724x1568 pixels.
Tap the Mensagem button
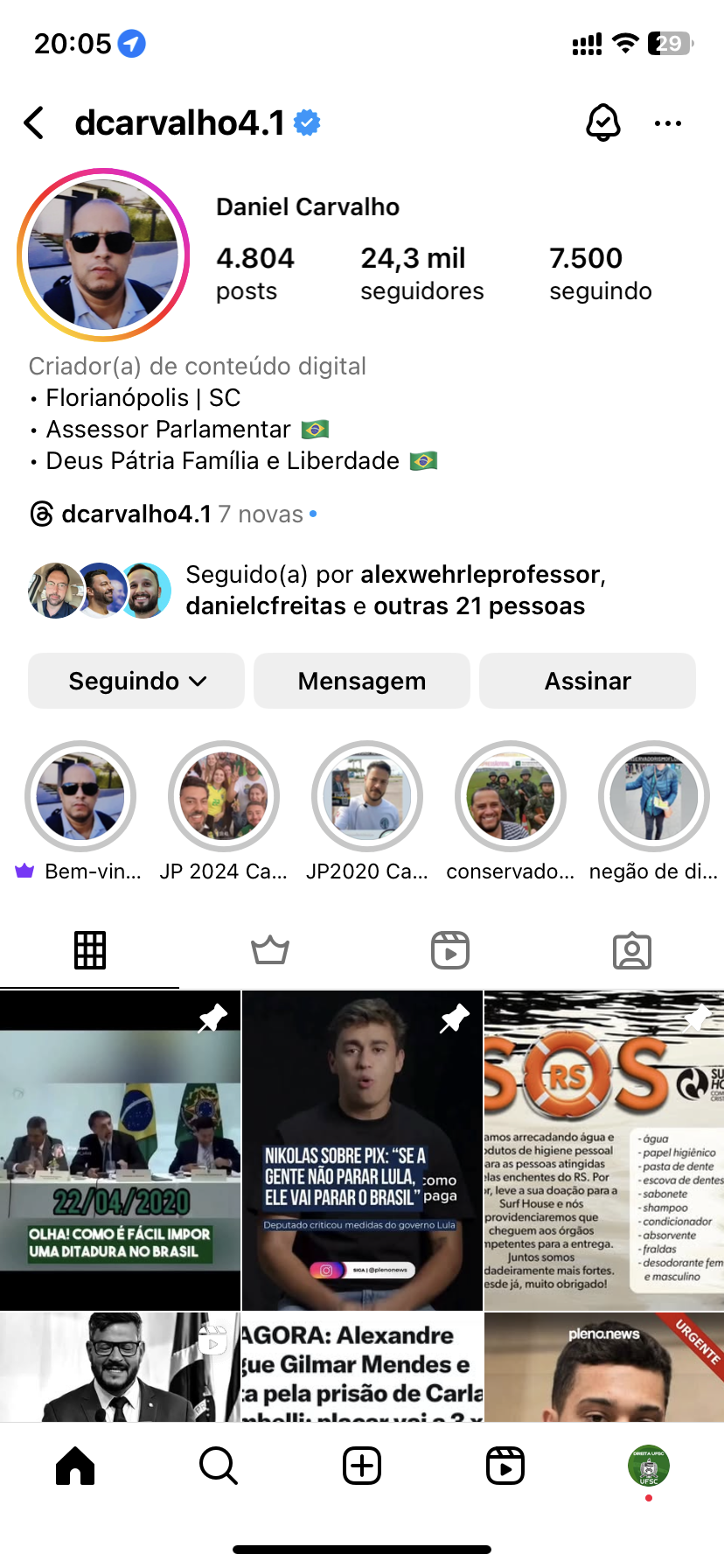pyautogui.click(x=361, y=681)
